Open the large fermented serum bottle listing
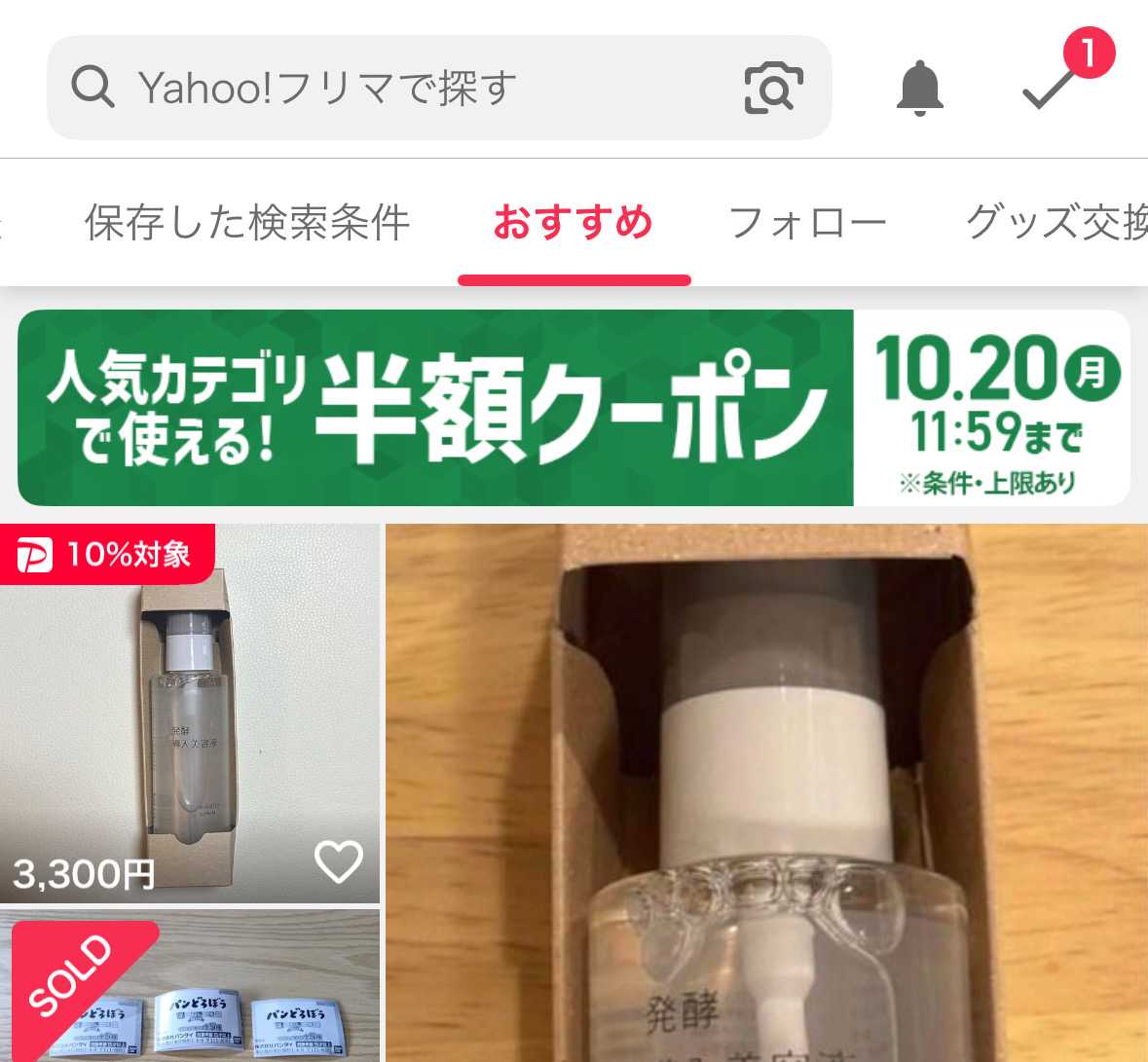The image size is (1148, 1062). (x=766, y=793)
